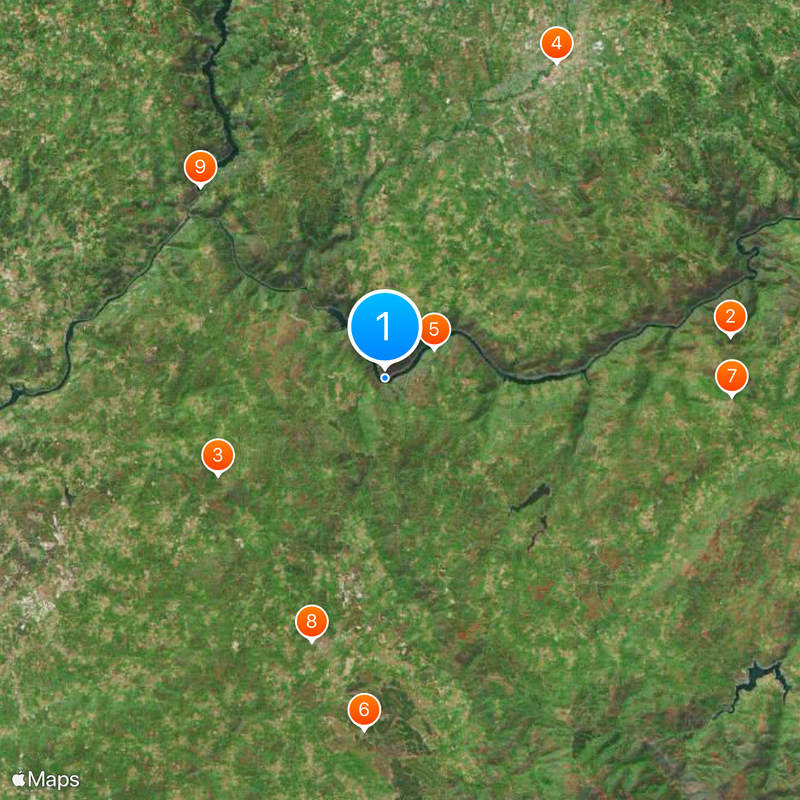Tap map pin number 2
This screenshot has height=800, width=800.
[730, 318]
